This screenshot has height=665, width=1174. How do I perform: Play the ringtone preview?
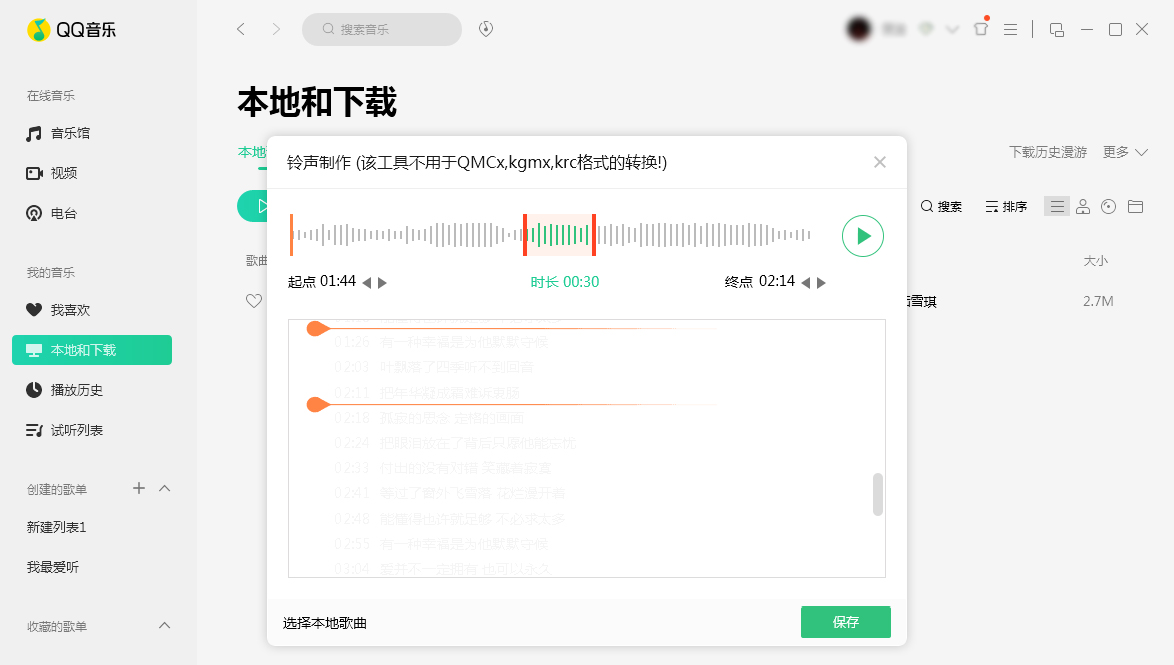point(863,236)
